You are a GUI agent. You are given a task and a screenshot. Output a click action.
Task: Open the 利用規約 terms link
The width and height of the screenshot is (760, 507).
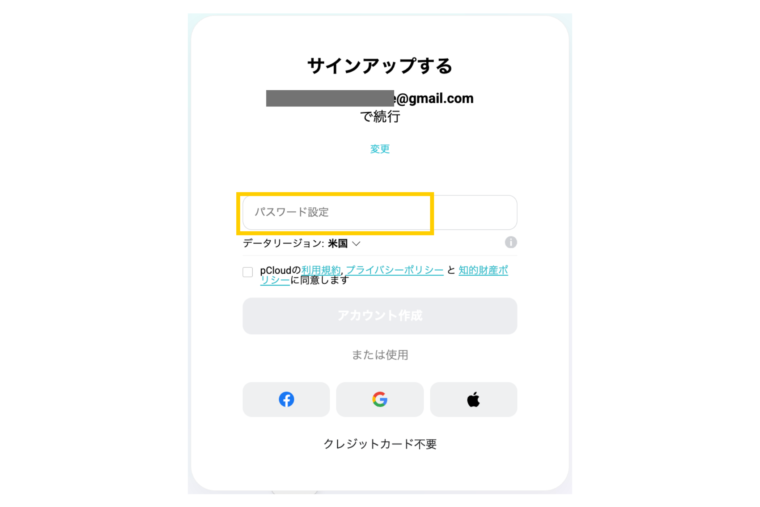click(x=321, y=270)
